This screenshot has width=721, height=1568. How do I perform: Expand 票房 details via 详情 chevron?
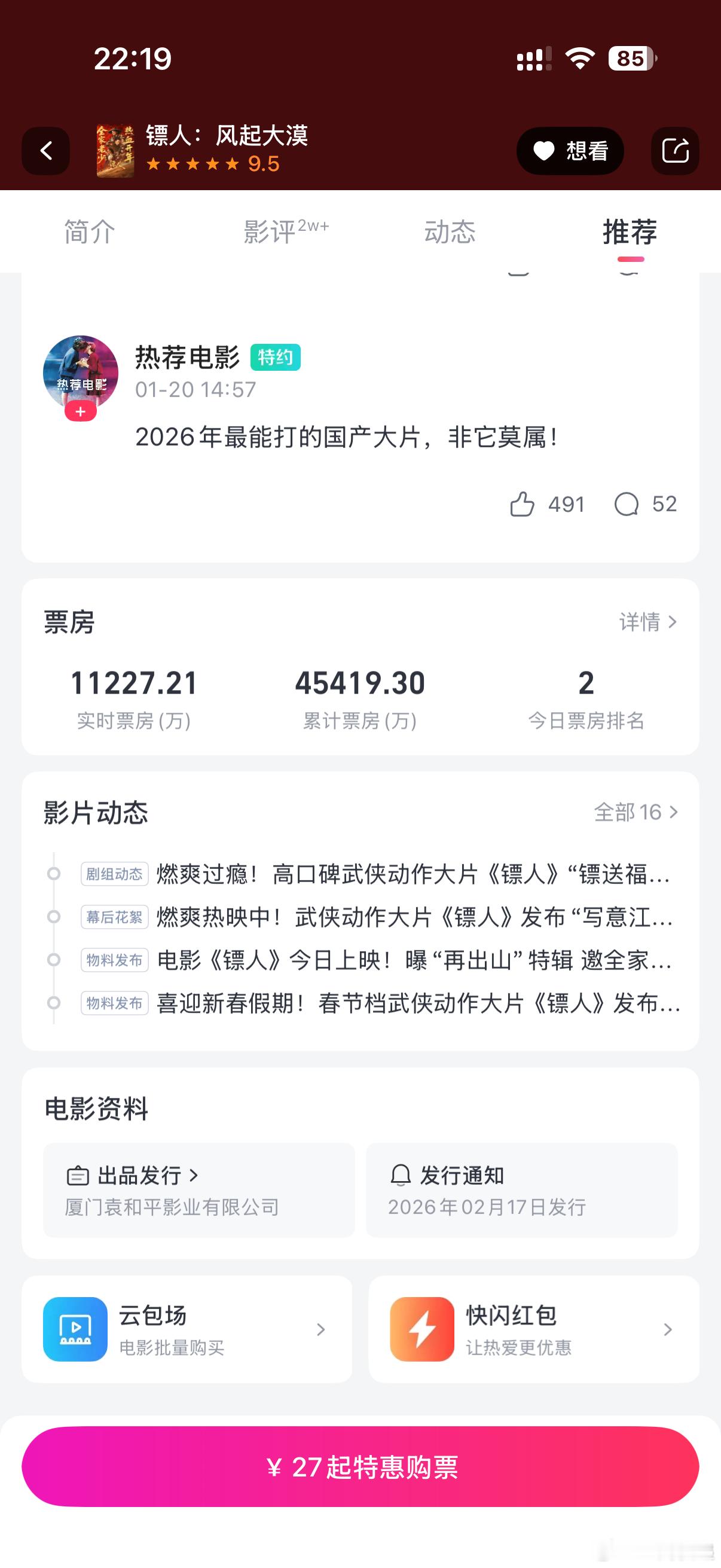coord(646,622)
